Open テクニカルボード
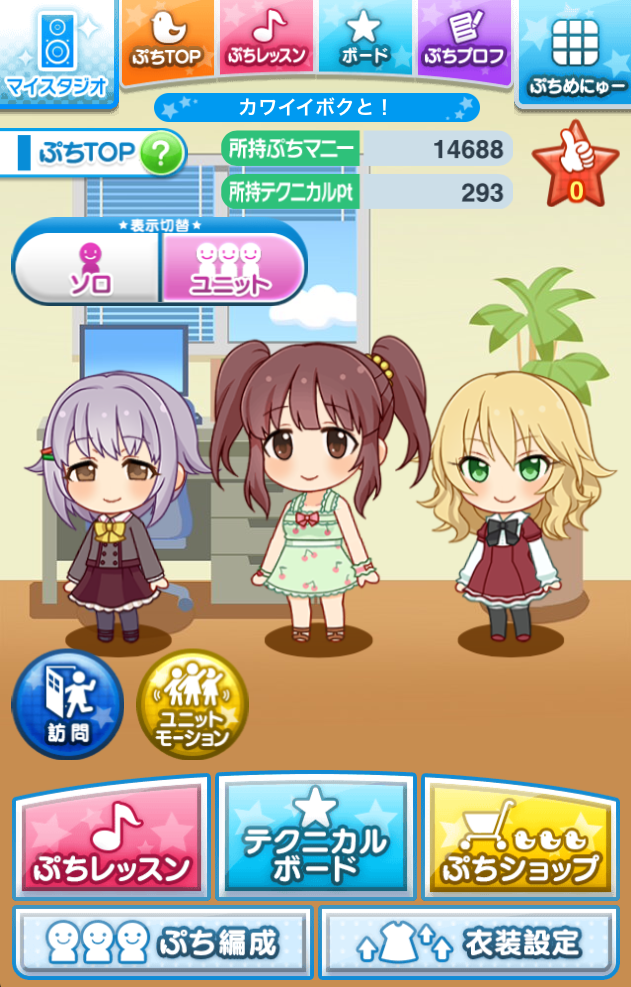The width and height of the screenshot is (631, 987). [316, 838]
